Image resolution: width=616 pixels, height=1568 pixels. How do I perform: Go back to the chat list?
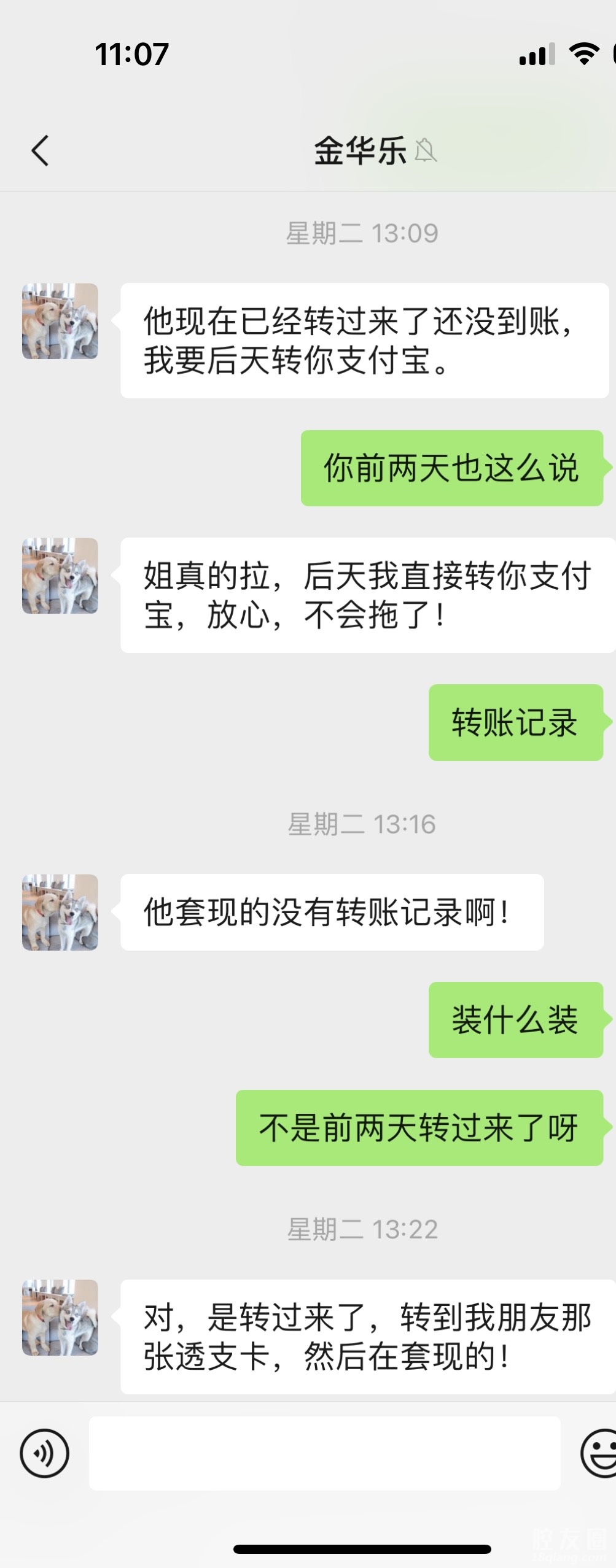[40, 151]
